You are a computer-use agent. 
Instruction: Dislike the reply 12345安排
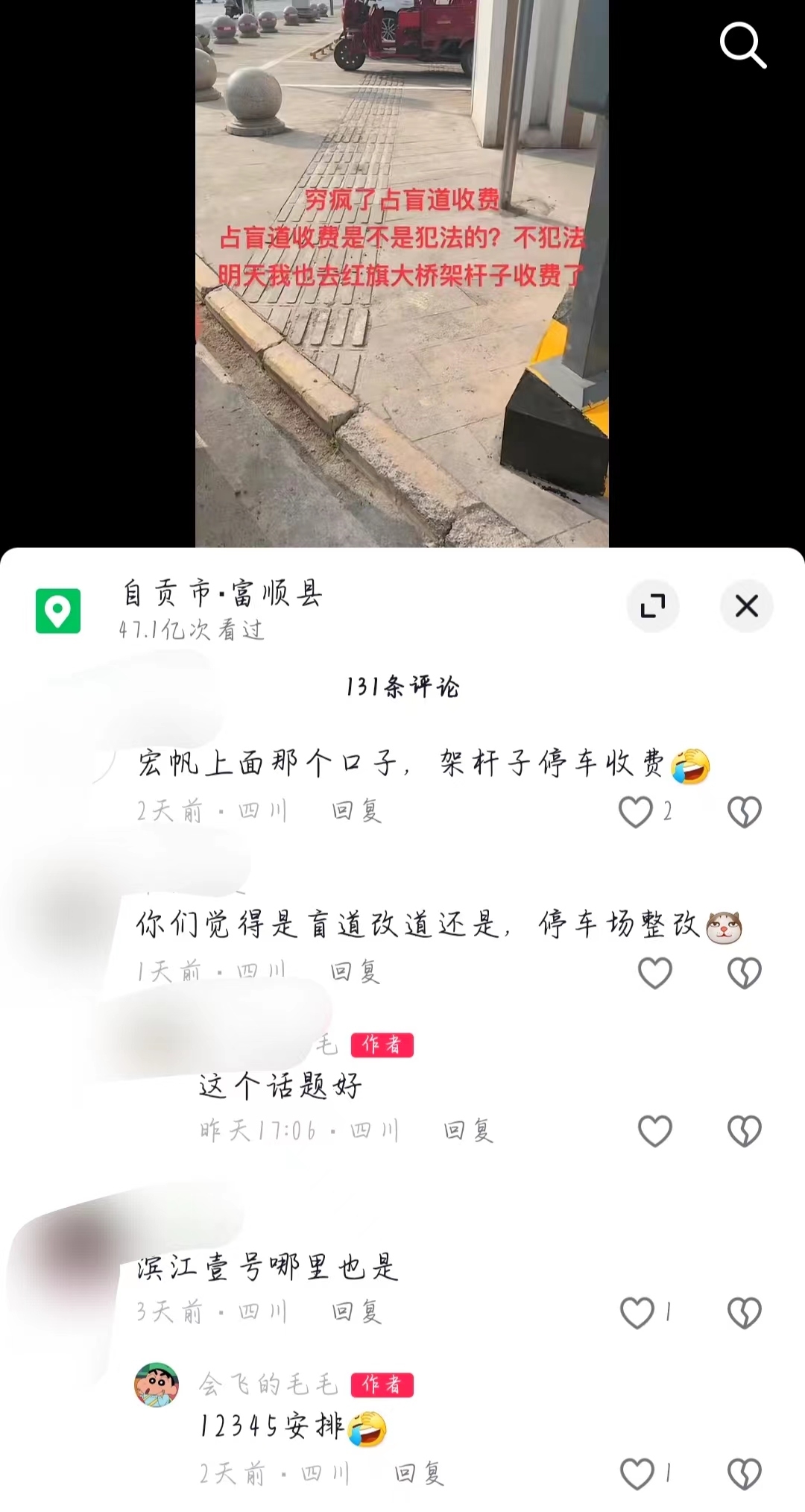pyautogui.click(x=744, y=1474)
